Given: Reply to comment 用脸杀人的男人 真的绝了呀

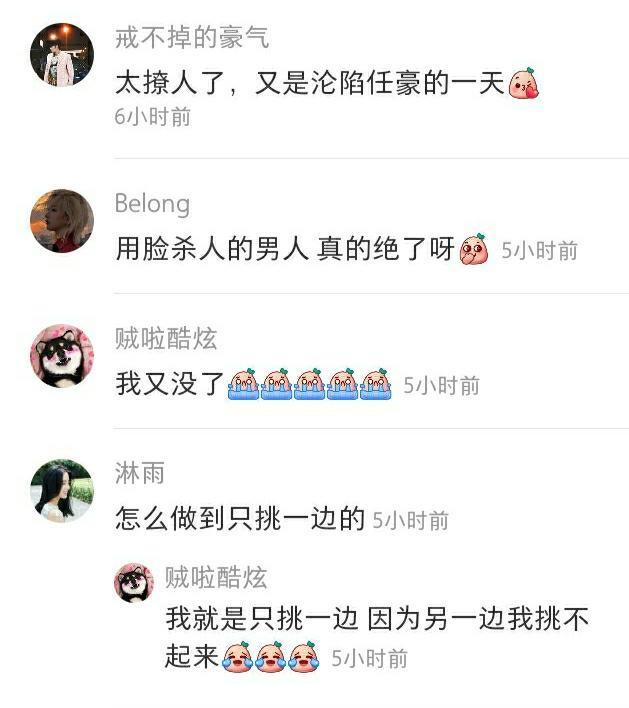Looking at the screenshot, I should (x=285, y=249).
